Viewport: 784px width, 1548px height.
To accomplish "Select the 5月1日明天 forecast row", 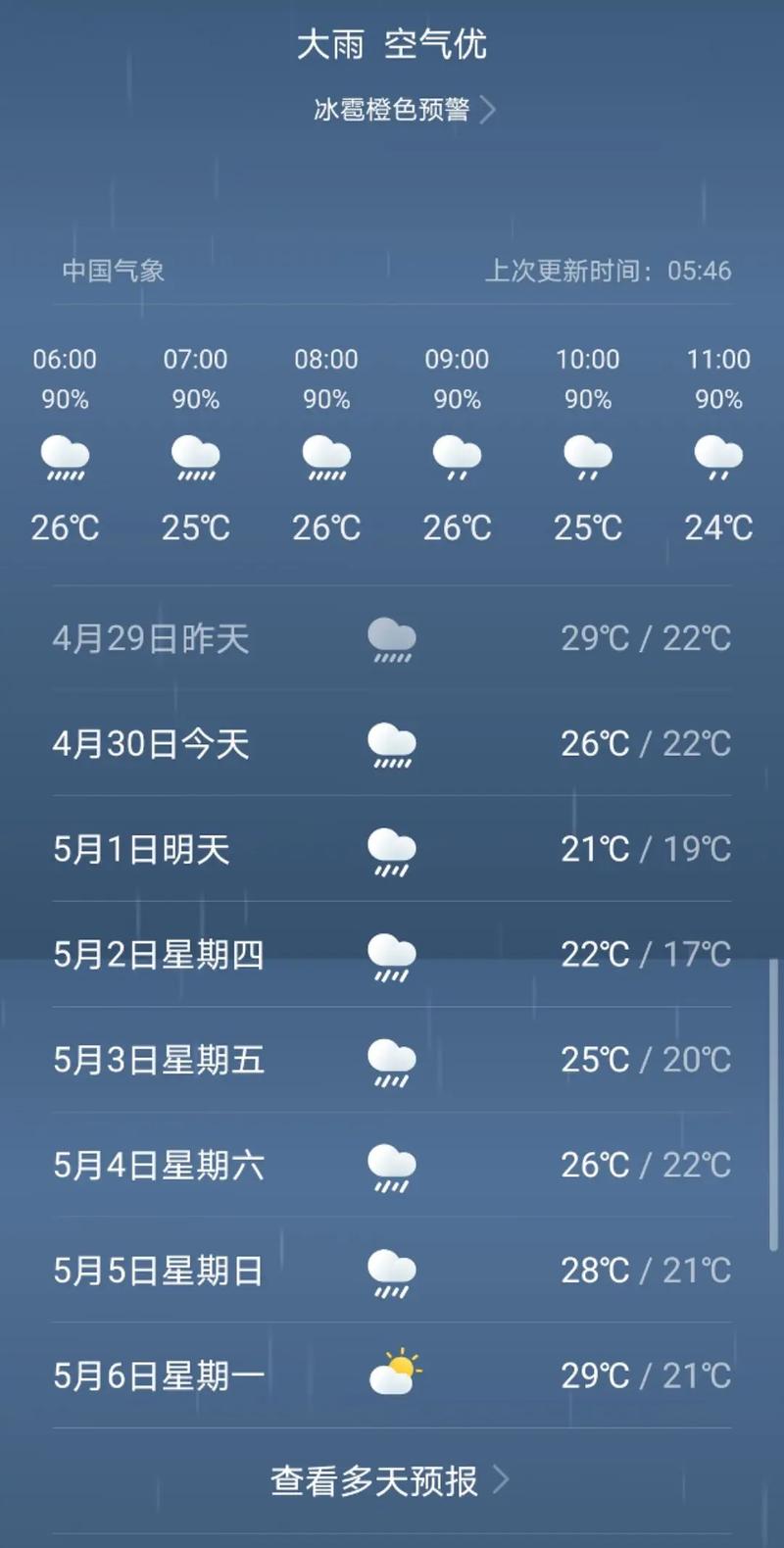I will click(391, 851).
